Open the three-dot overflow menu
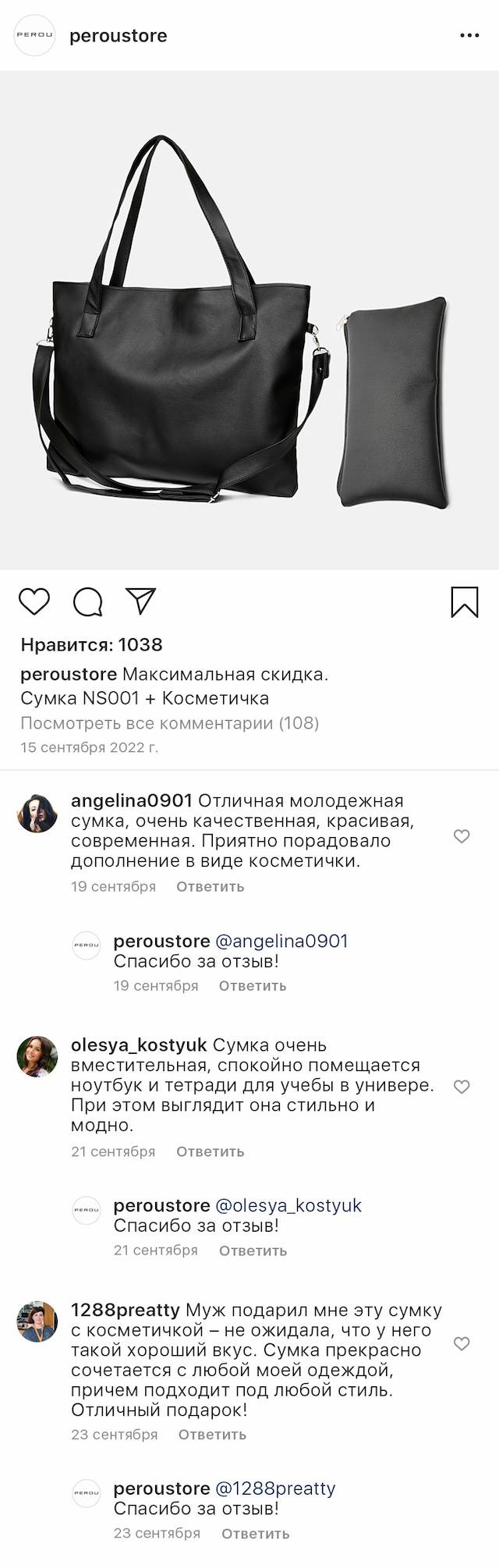499x1568 pixels. click(x=469, y=36)
